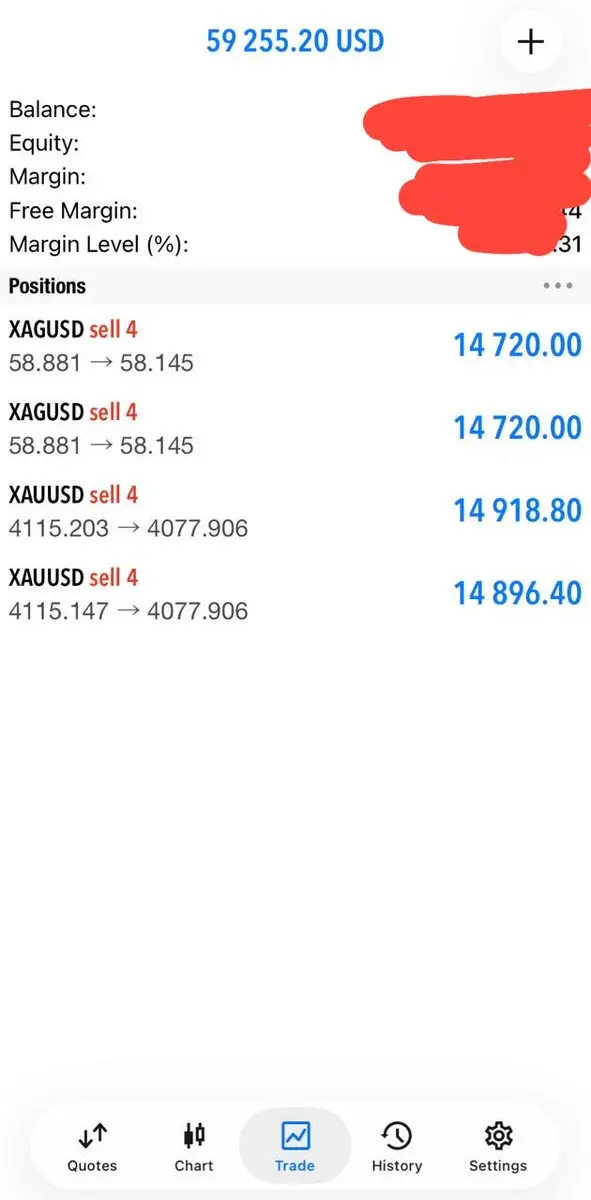This screenshot has height=1200, width=591.
Task: Add a new trade order with plus
Action: [x=530, y=42]
